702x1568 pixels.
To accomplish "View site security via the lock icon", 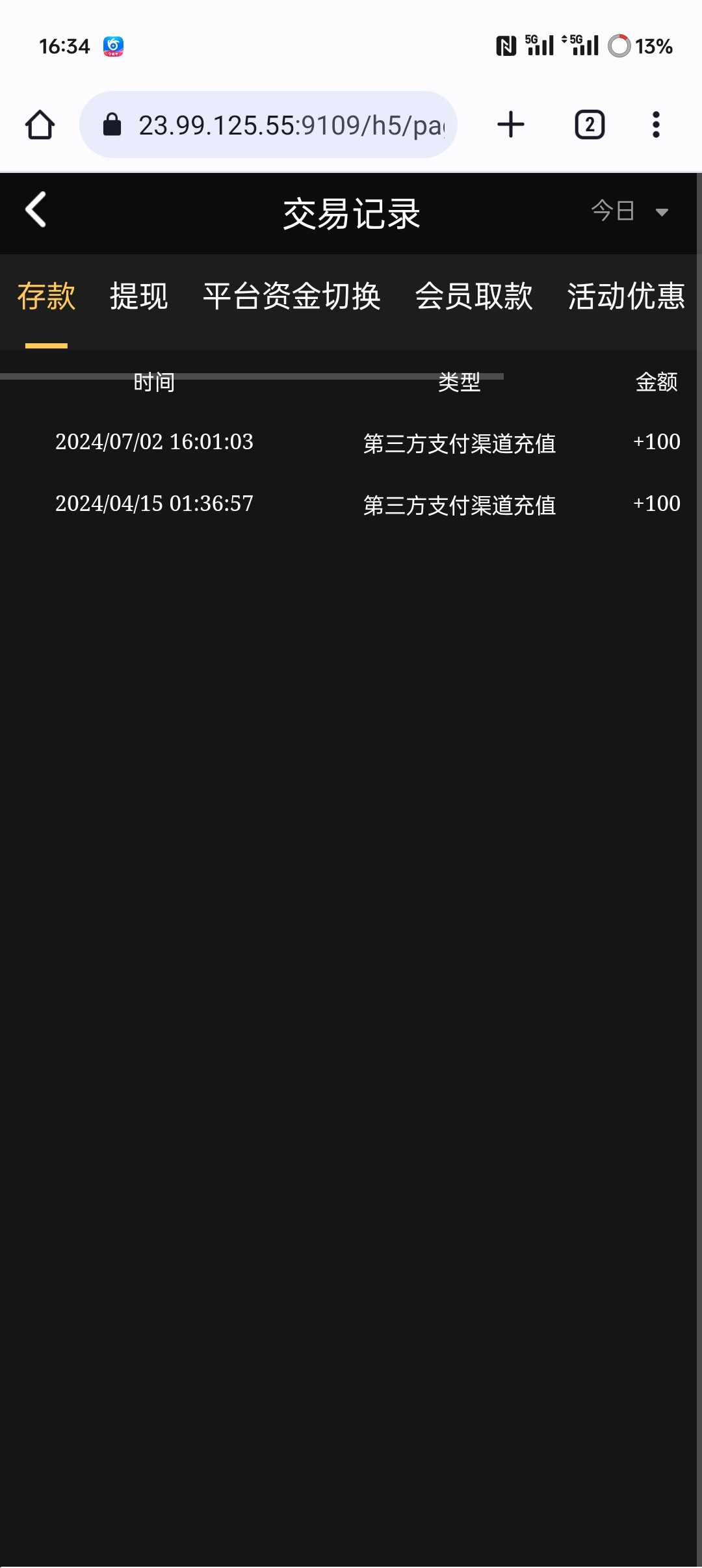I will [114, 124].
